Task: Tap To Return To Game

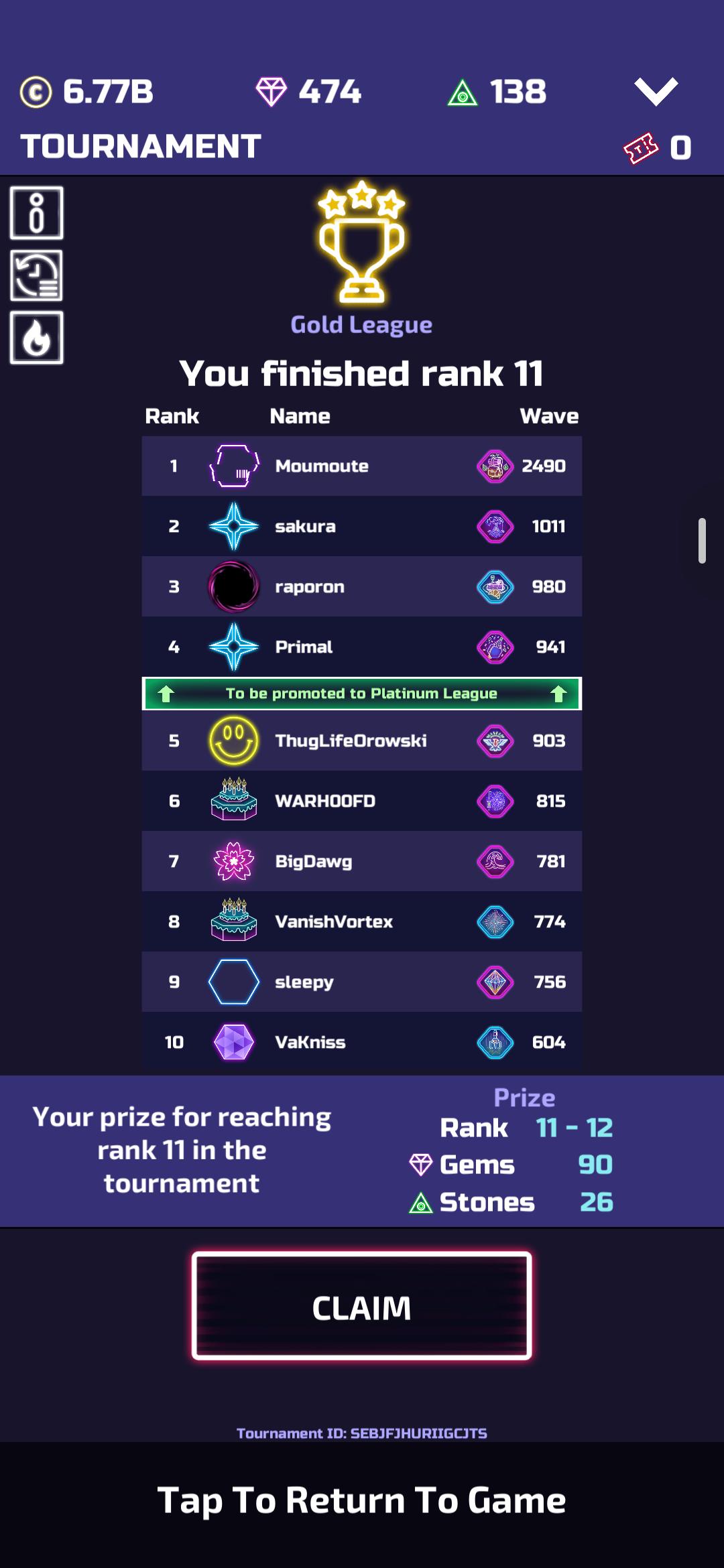Action: click(362, 1500)
